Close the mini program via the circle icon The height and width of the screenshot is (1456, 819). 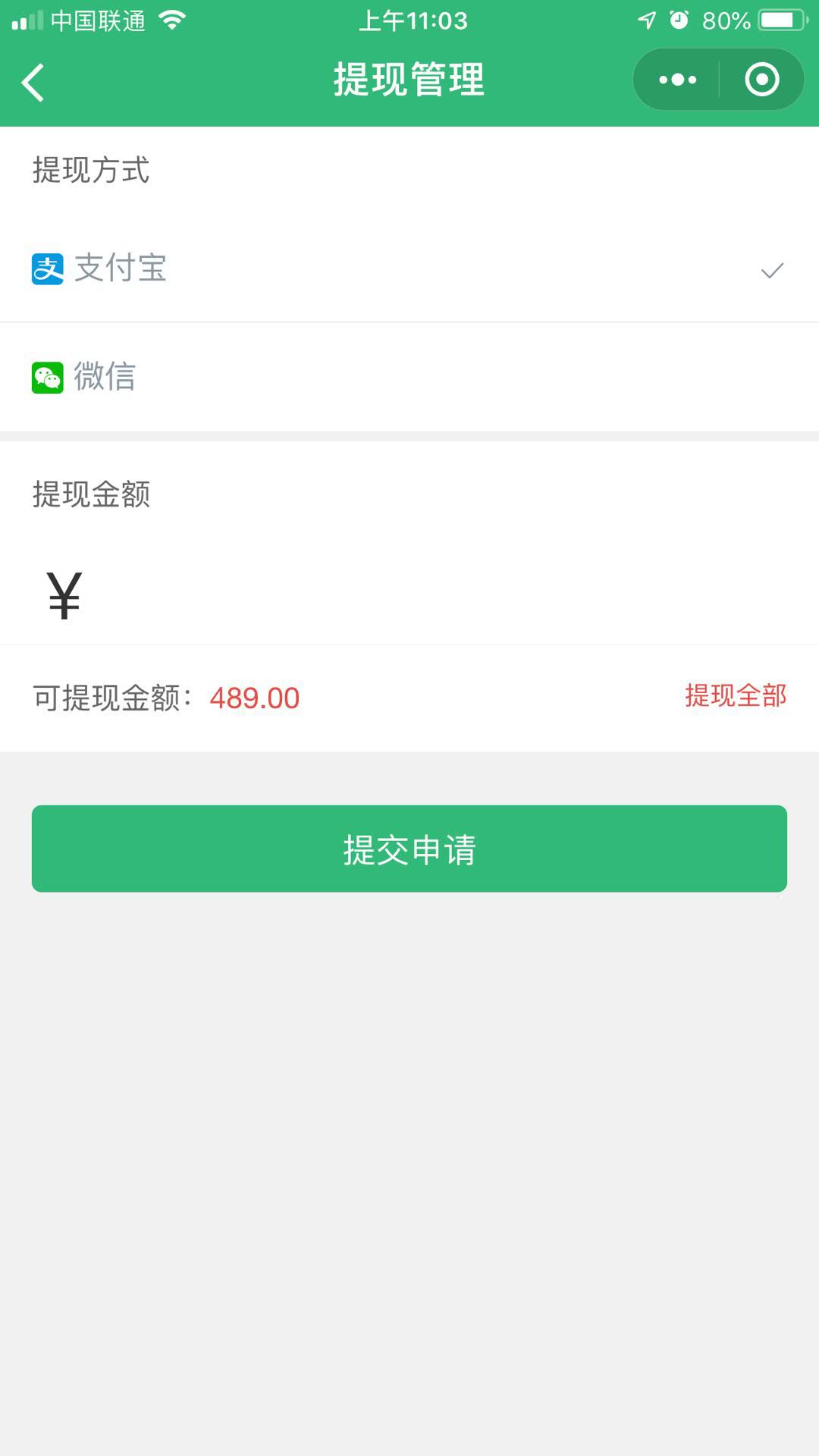(762, 80)
